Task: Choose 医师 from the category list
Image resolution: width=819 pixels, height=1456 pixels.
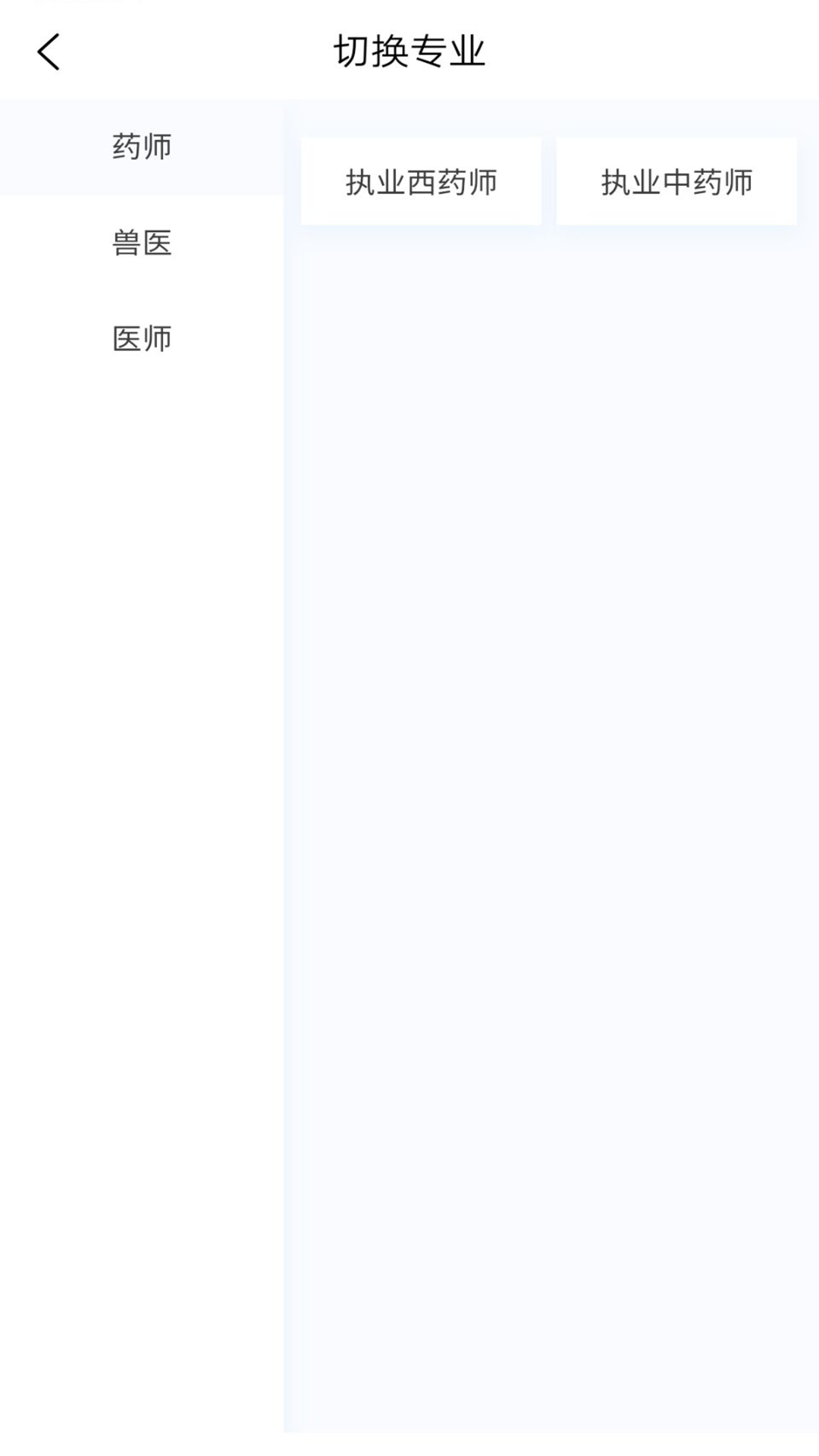Action: (142, 338)
